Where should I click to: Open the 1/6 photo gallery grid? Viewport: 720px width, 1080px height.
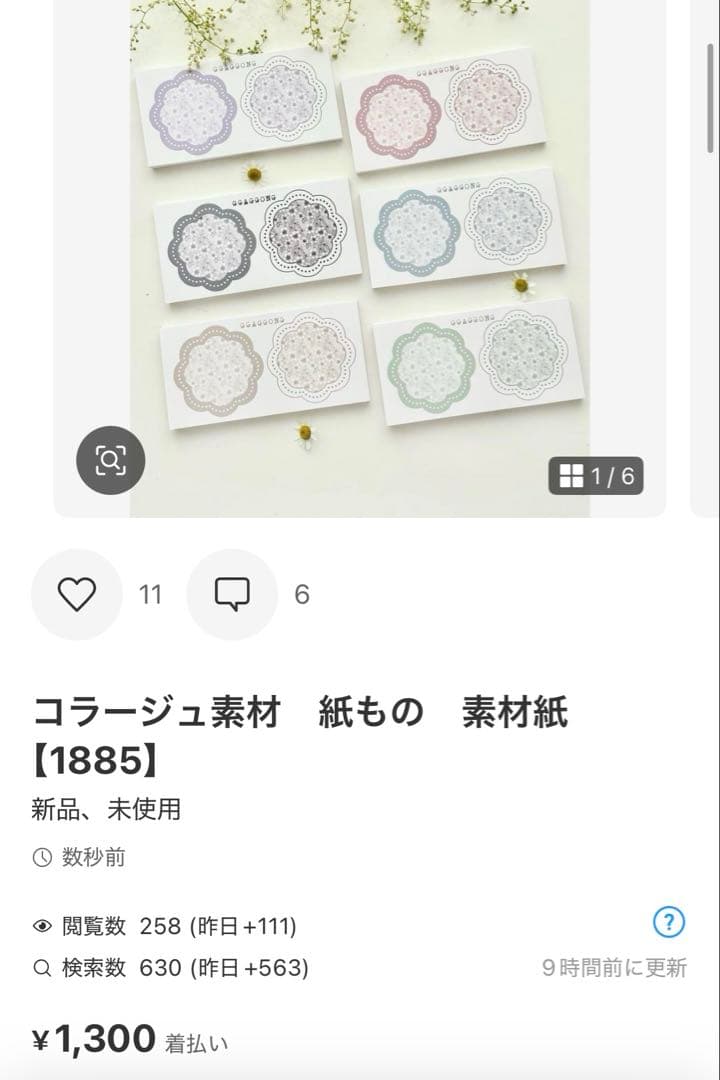click(x=596, y=476)
